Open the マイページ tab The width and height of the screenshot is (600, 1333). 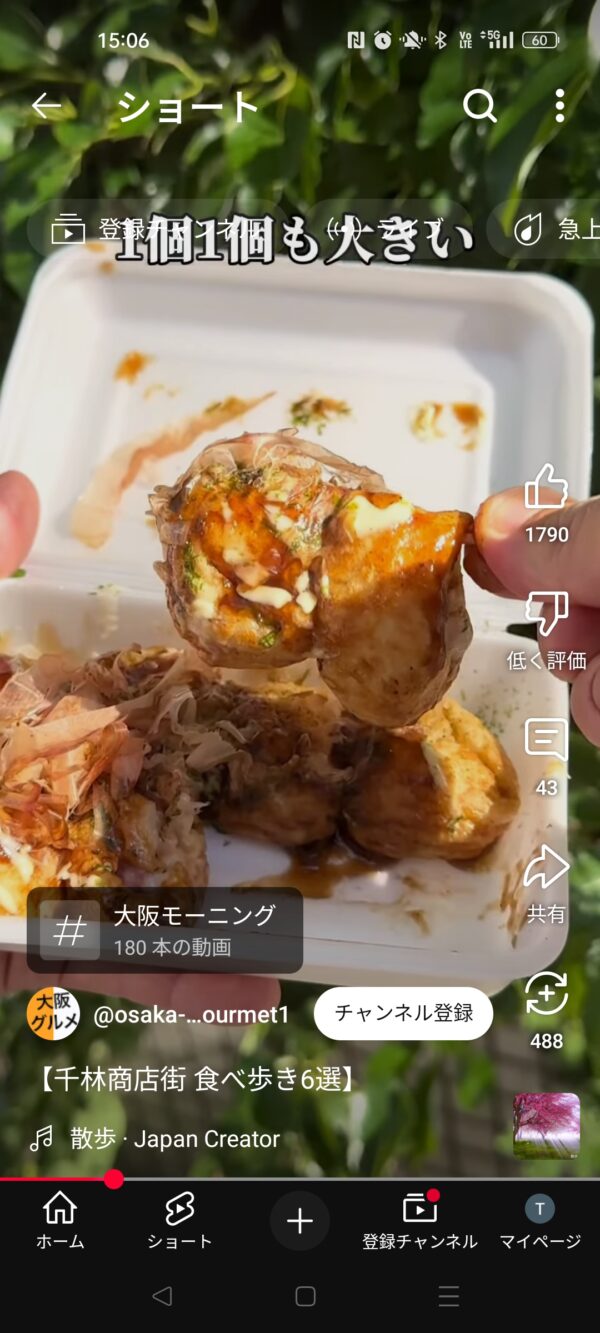(x=540, y=1221)
